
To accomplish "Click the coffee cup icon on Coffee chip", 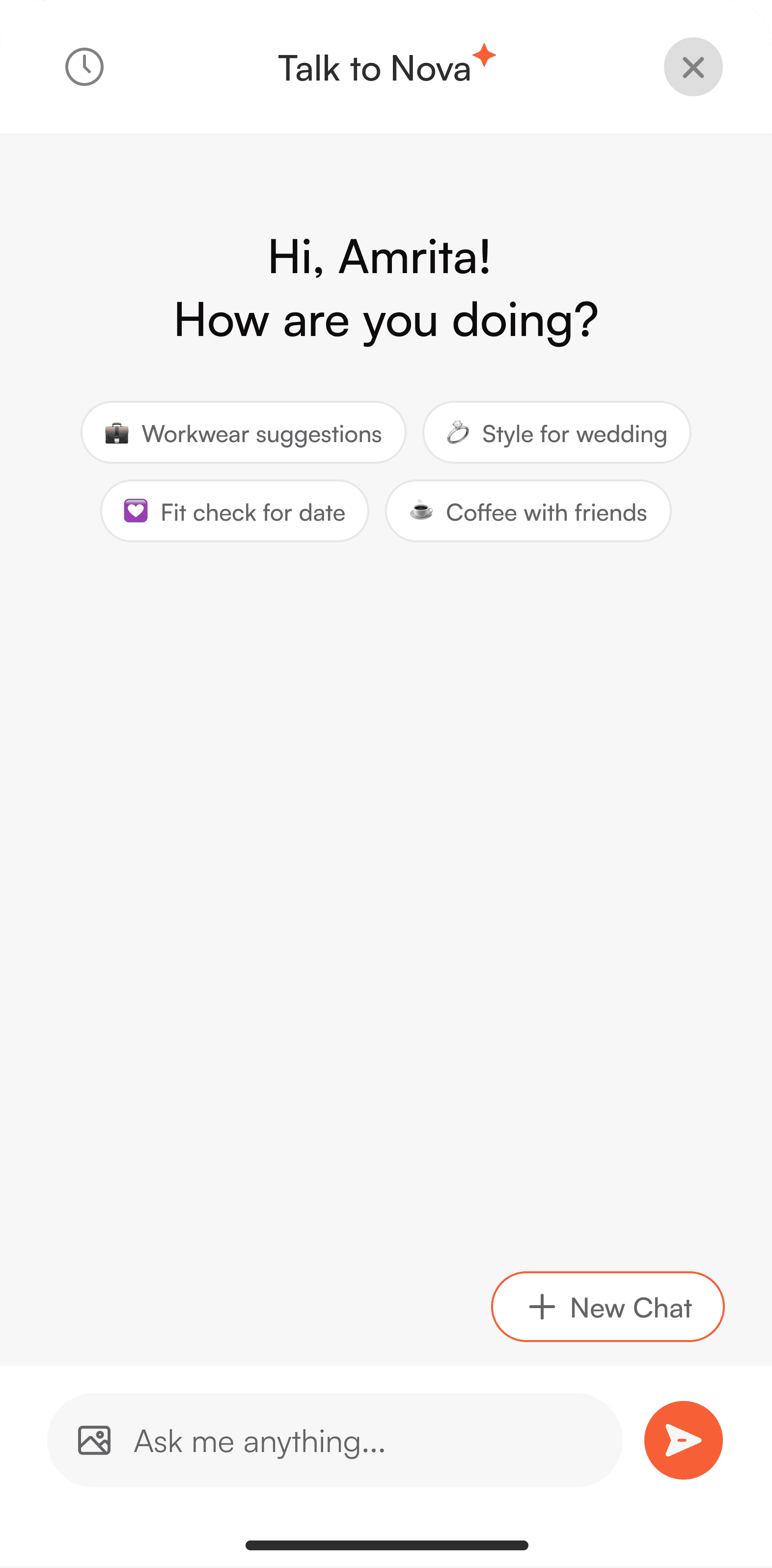I will tap(421, 512).
